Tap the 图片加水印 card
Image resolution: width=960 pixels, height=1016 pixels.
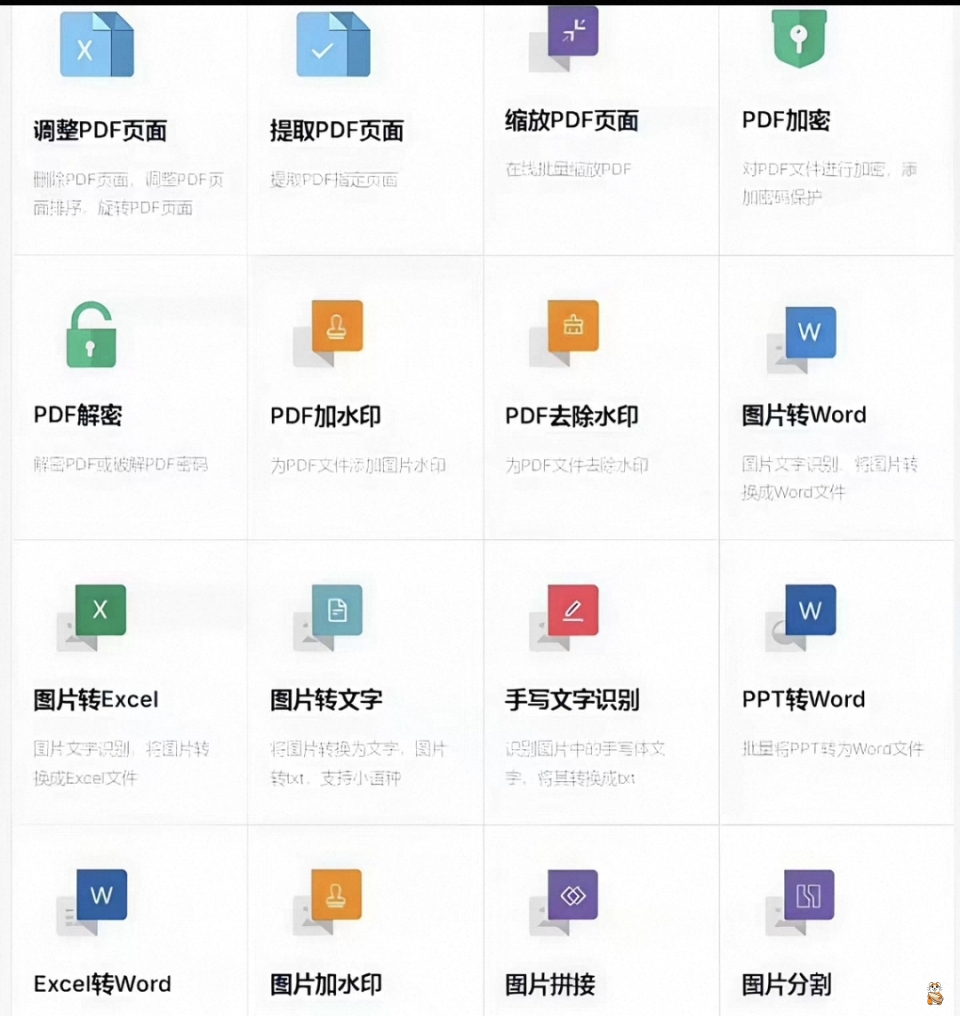click(326, 984)
